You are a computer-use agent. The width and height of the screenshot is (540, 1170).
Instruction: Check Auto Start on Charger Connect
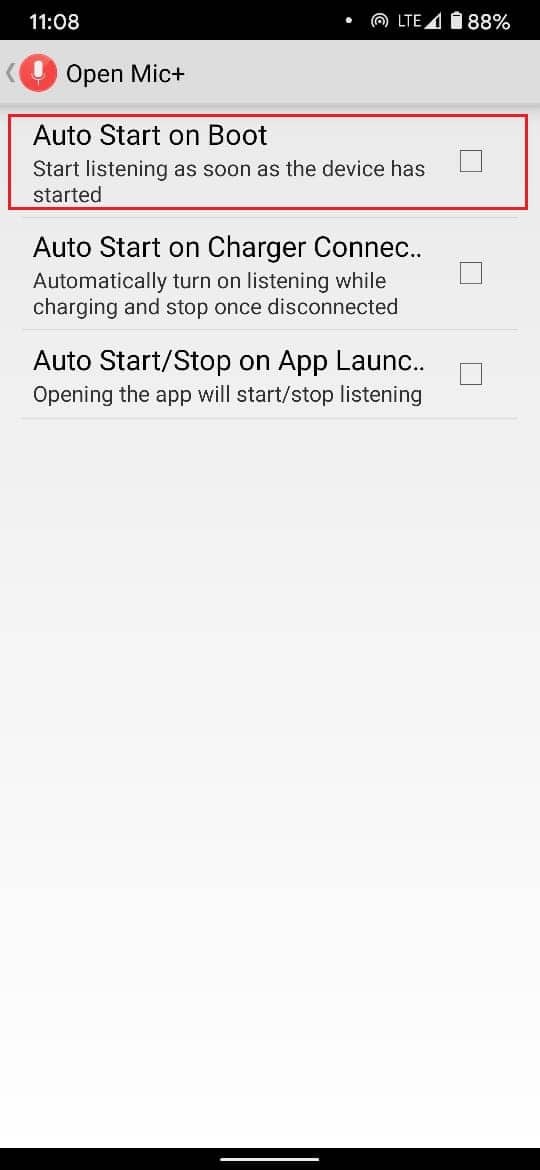[x=471, y=274]
